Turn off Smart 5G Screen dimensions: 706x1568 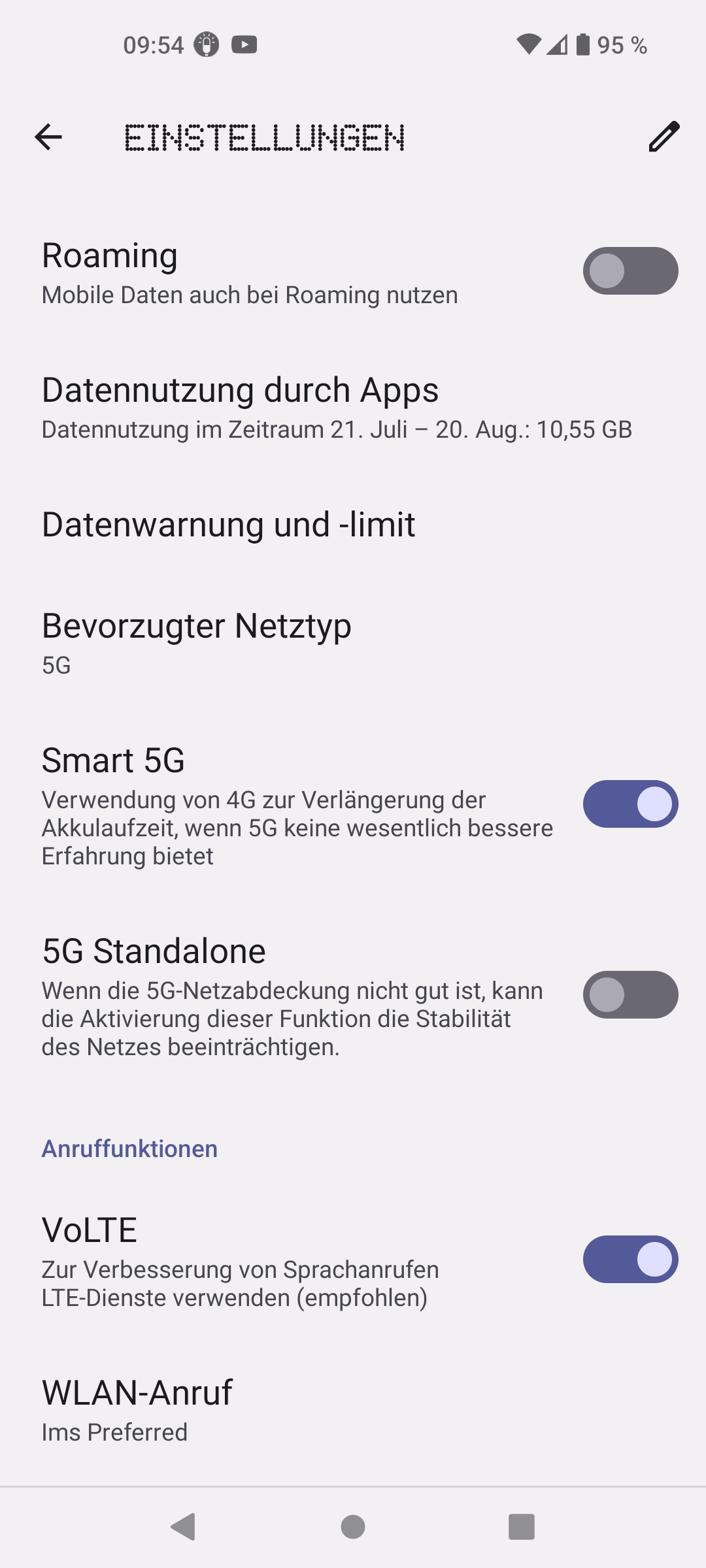(630, 804)
